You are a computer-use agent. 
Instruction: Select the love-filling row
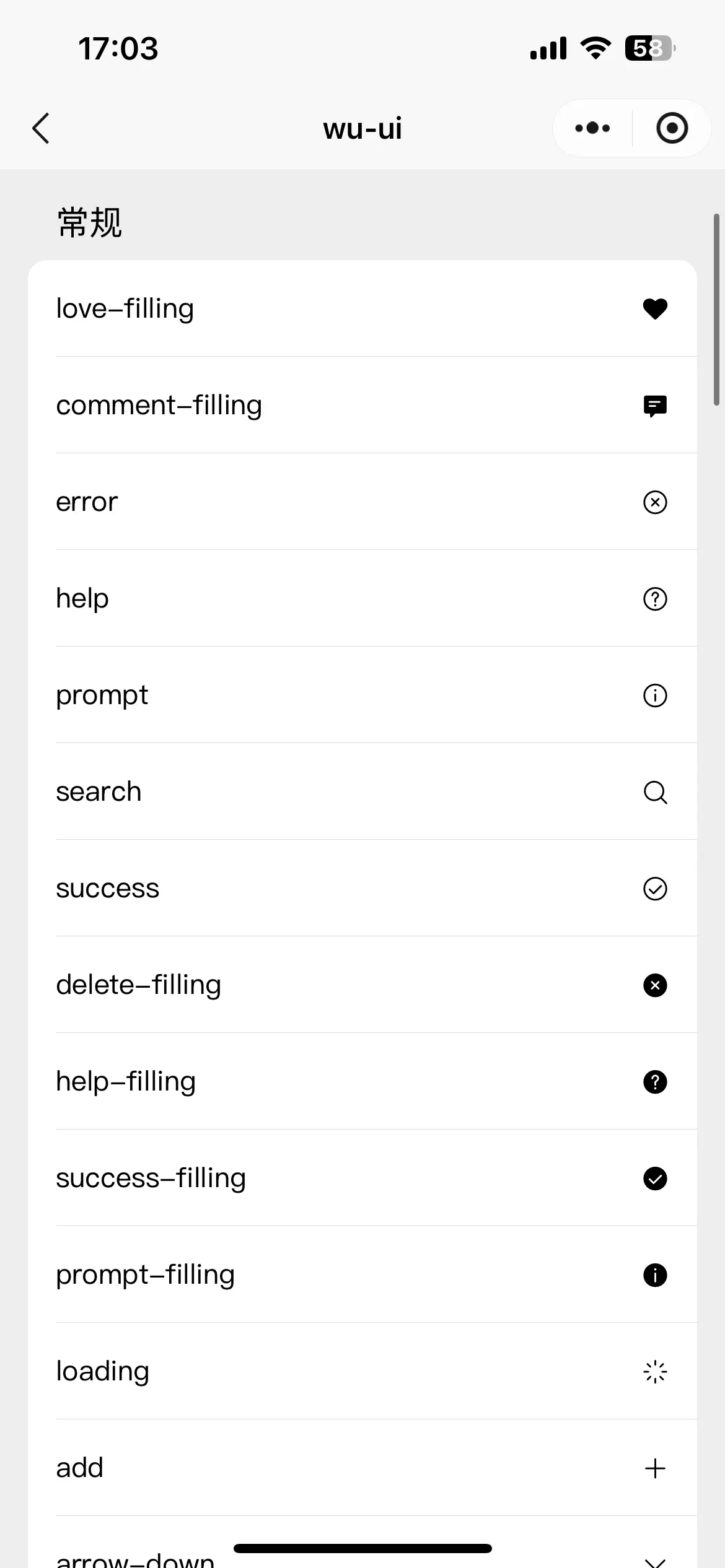point(362,308)
